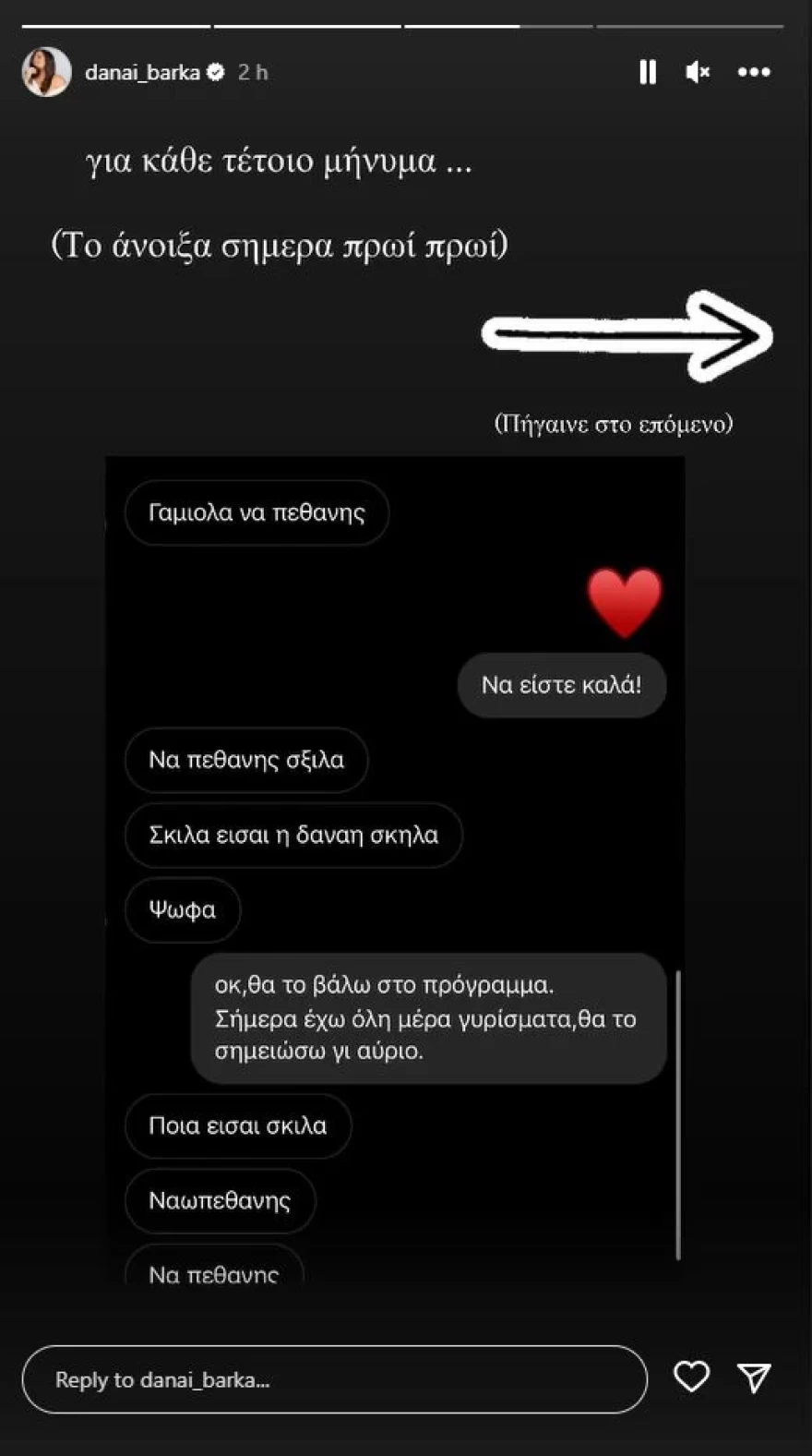
Task: Select the long 'οκ,θα το βάλω στο πρόγραμμα' message
Action: click(429, 1018)
